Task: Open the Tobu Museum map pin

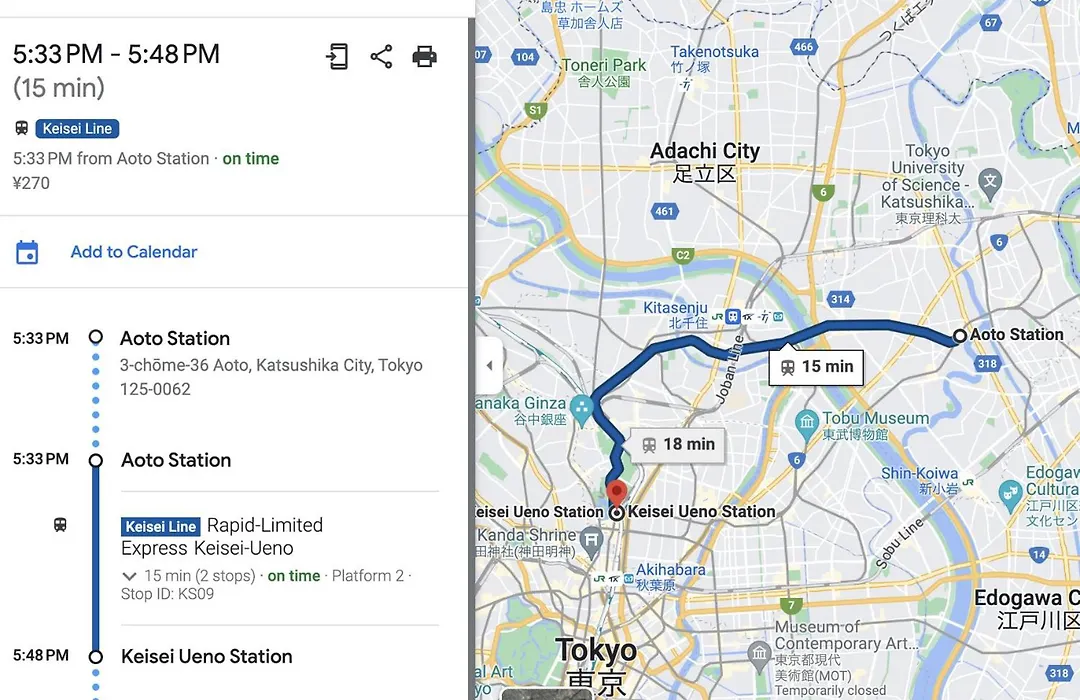Action: click(808, 421)
